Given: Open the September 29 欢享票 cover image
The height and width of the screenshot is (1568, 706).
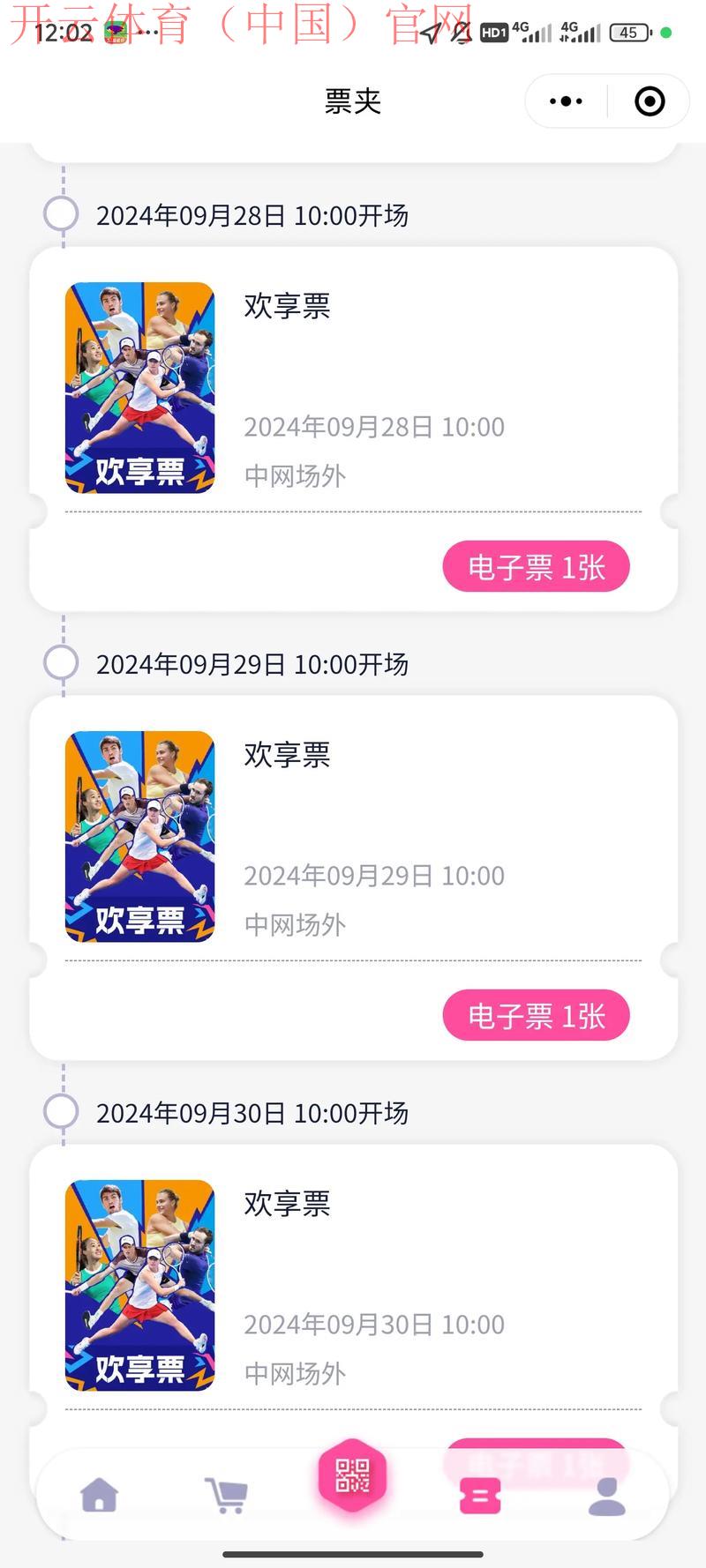Looking at the screenshot, I should click(139, 834).
